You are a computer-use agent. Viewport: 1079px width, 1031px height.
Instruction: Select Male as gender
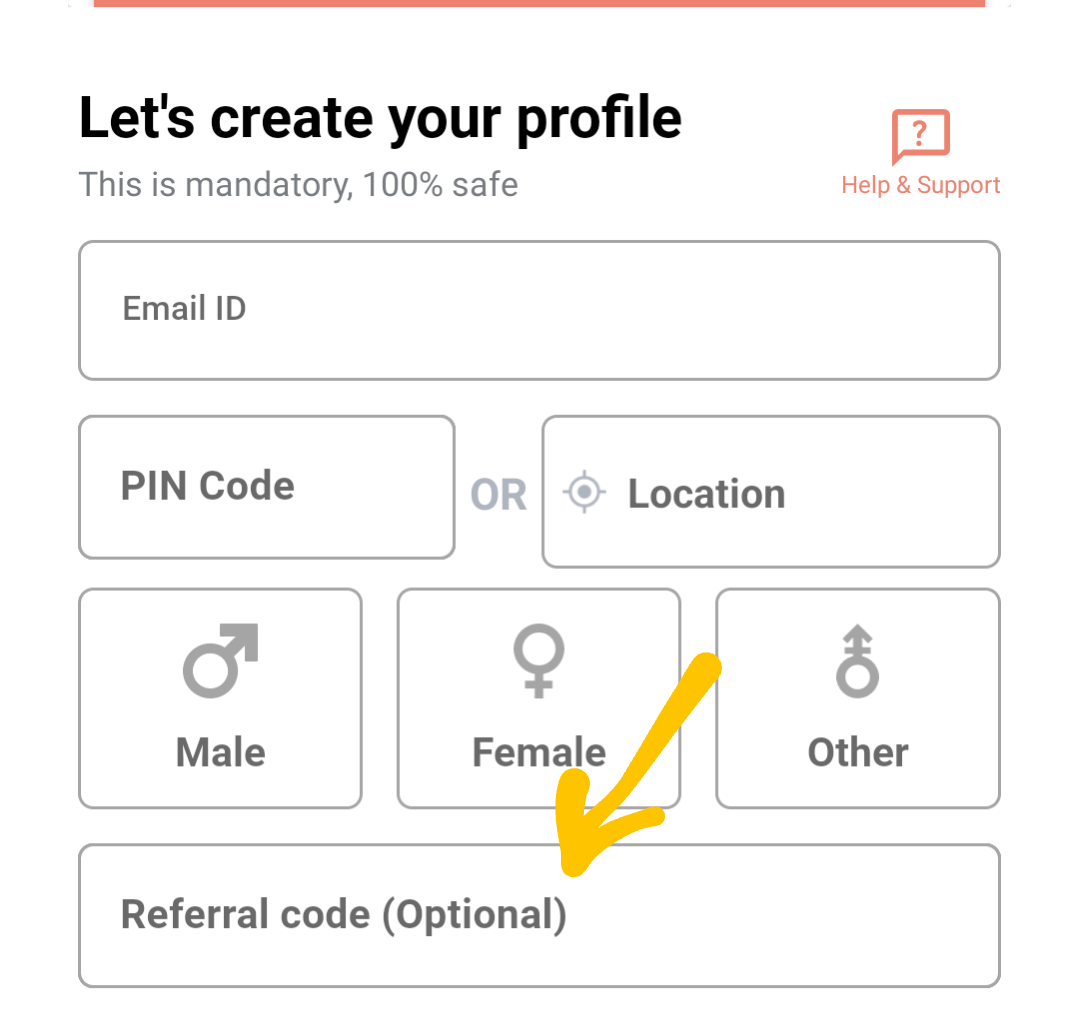coord(220,698)
